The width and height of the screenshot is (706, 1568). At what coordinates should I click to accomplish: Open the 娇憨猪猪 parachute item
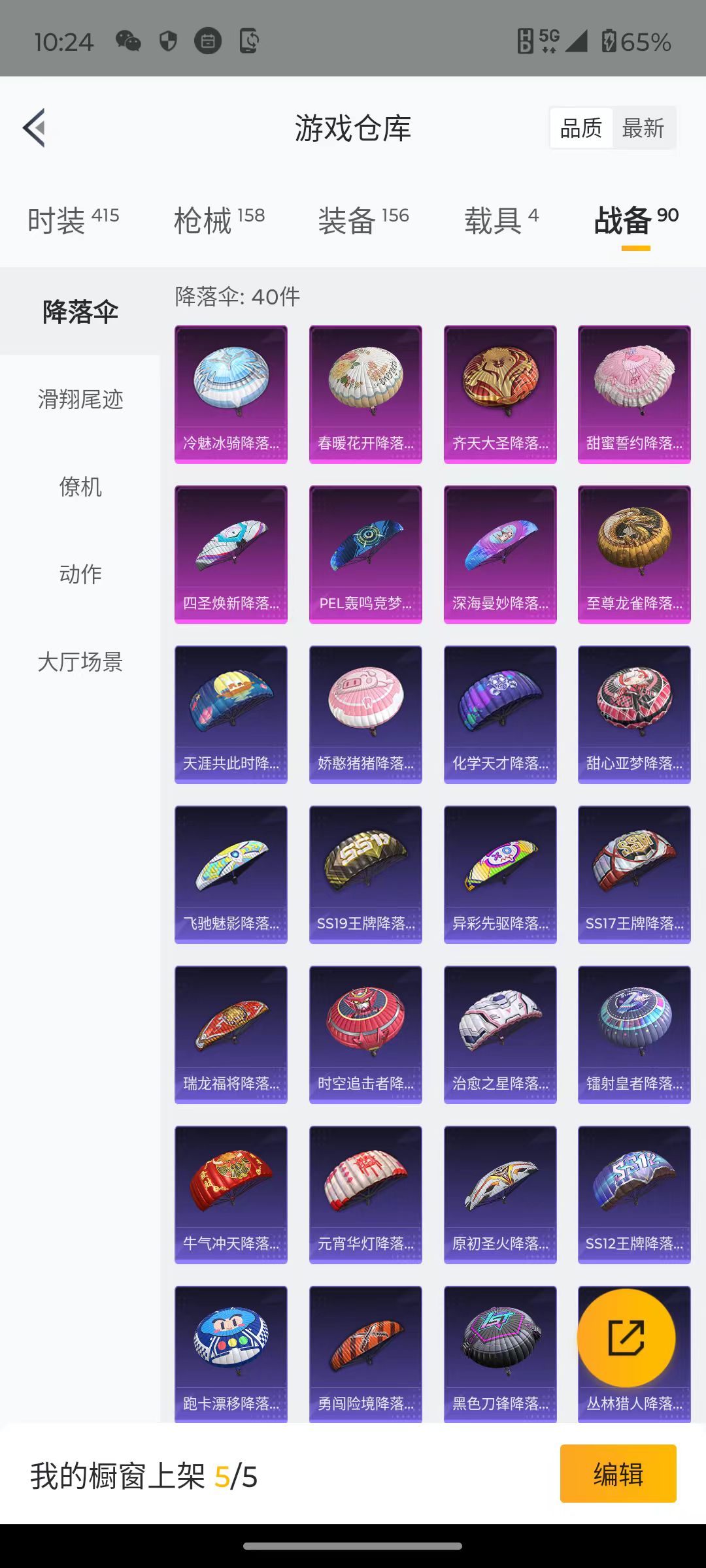(365, 715)
